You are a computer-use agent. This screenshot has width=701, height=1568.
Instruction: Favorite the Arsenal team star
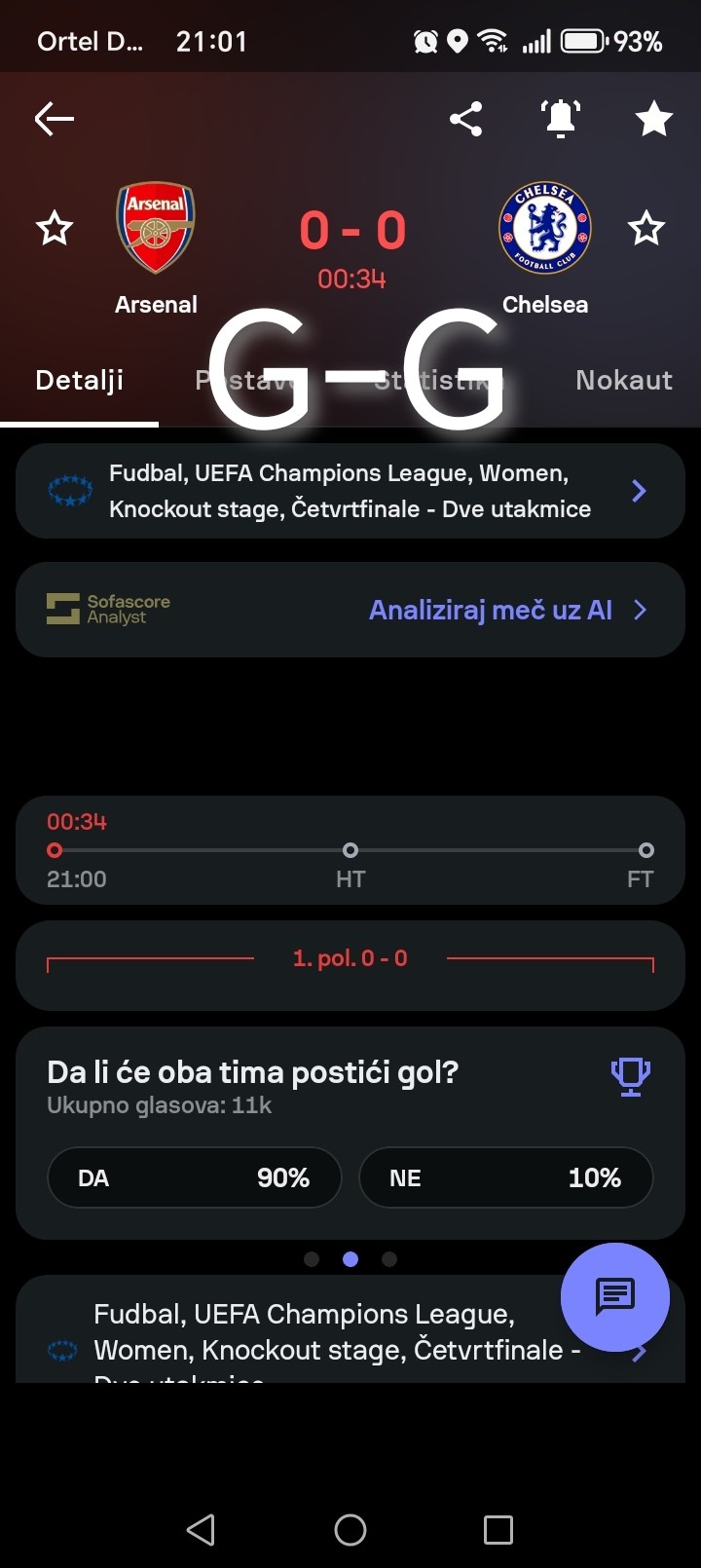click(55, 229)
